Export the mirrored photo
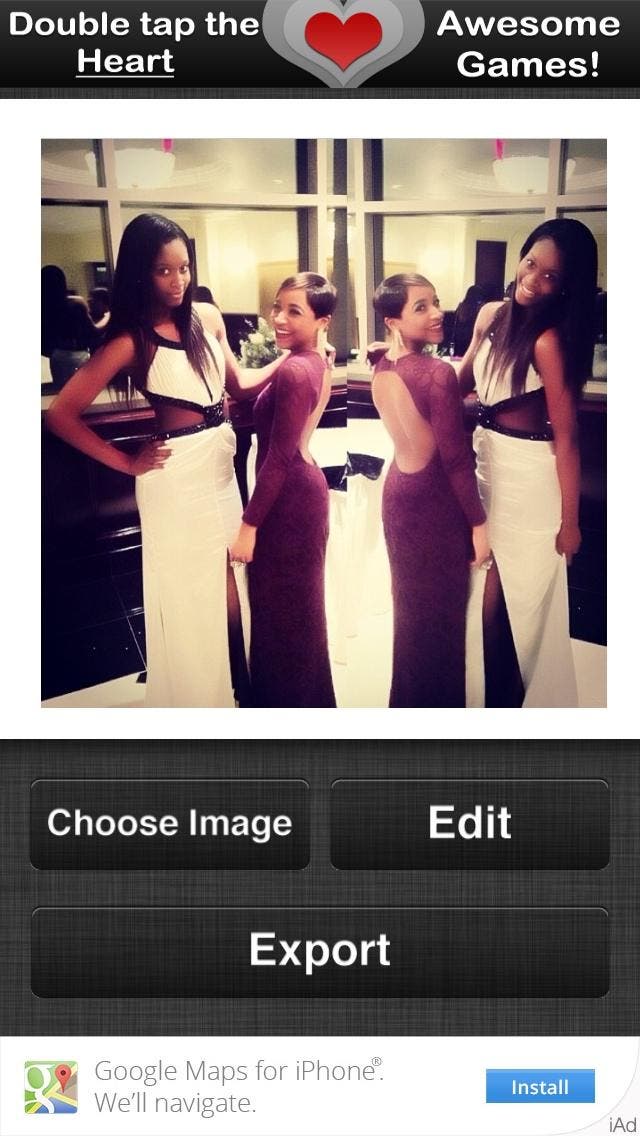Viewport: 640px width, 1136px height. click(x=320, y=951)
